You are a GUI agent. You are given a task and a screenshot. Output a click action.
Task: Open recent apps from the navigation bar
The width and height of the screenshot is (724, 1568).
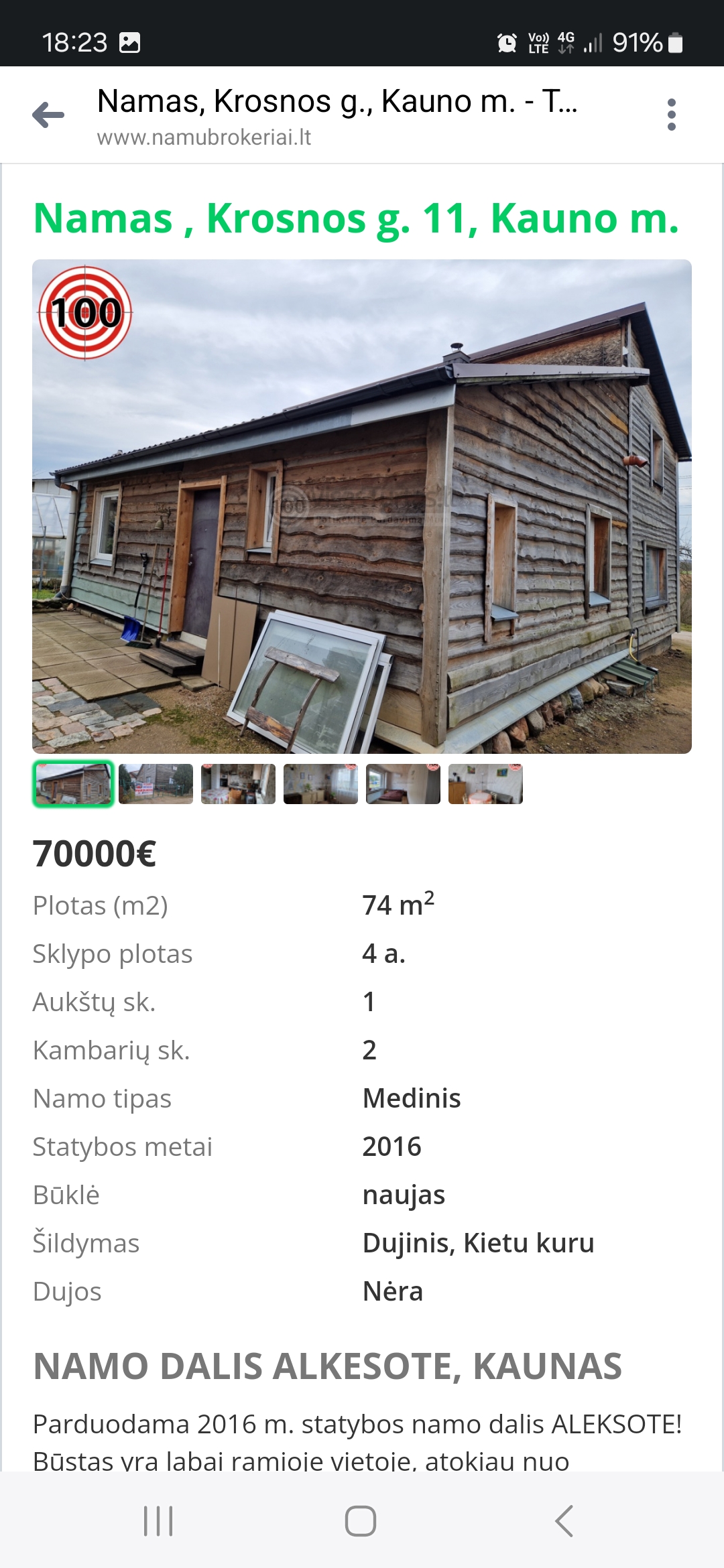pos(158,1520)
